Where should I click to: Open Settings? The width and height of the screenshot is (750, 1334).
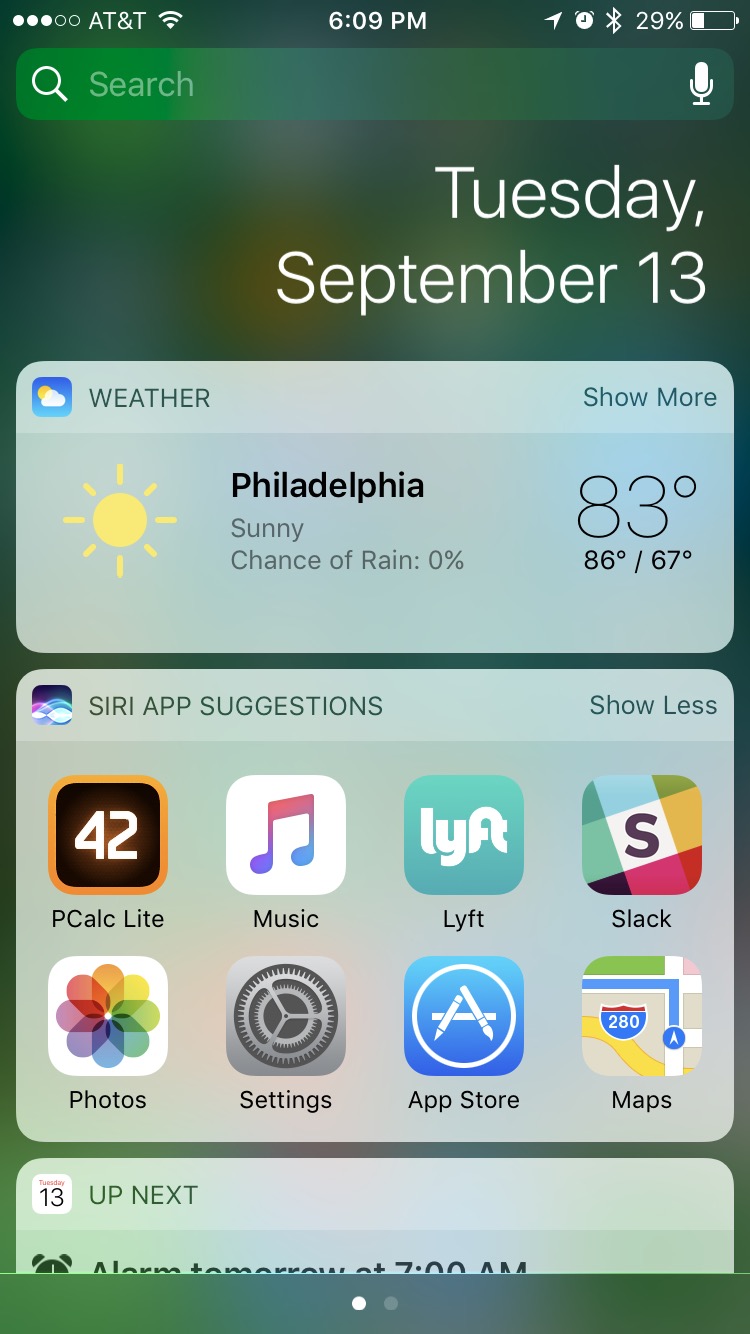pos(286,1016)
